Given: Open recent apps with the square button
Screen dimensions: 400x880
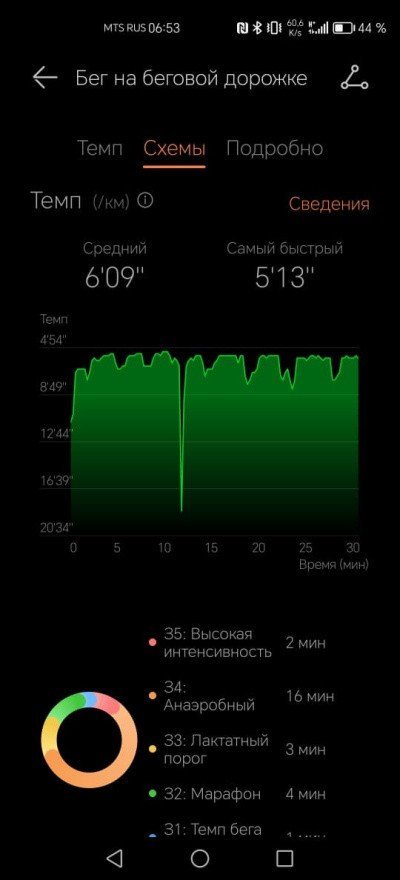Looking at the screenshot, I should click(284, 858).
